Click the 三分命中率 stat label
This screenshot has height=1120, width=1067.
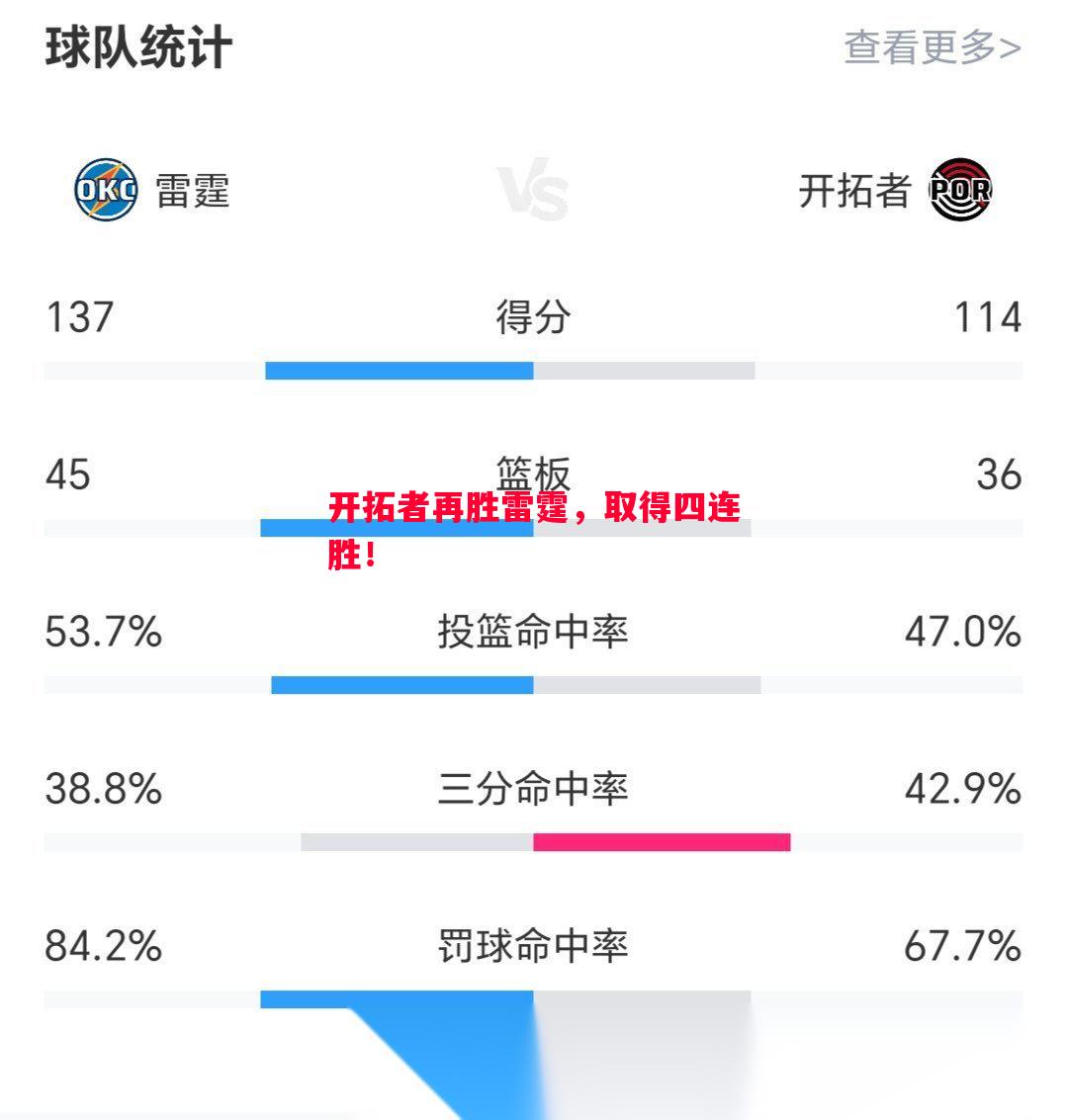[x=533, y=789]
